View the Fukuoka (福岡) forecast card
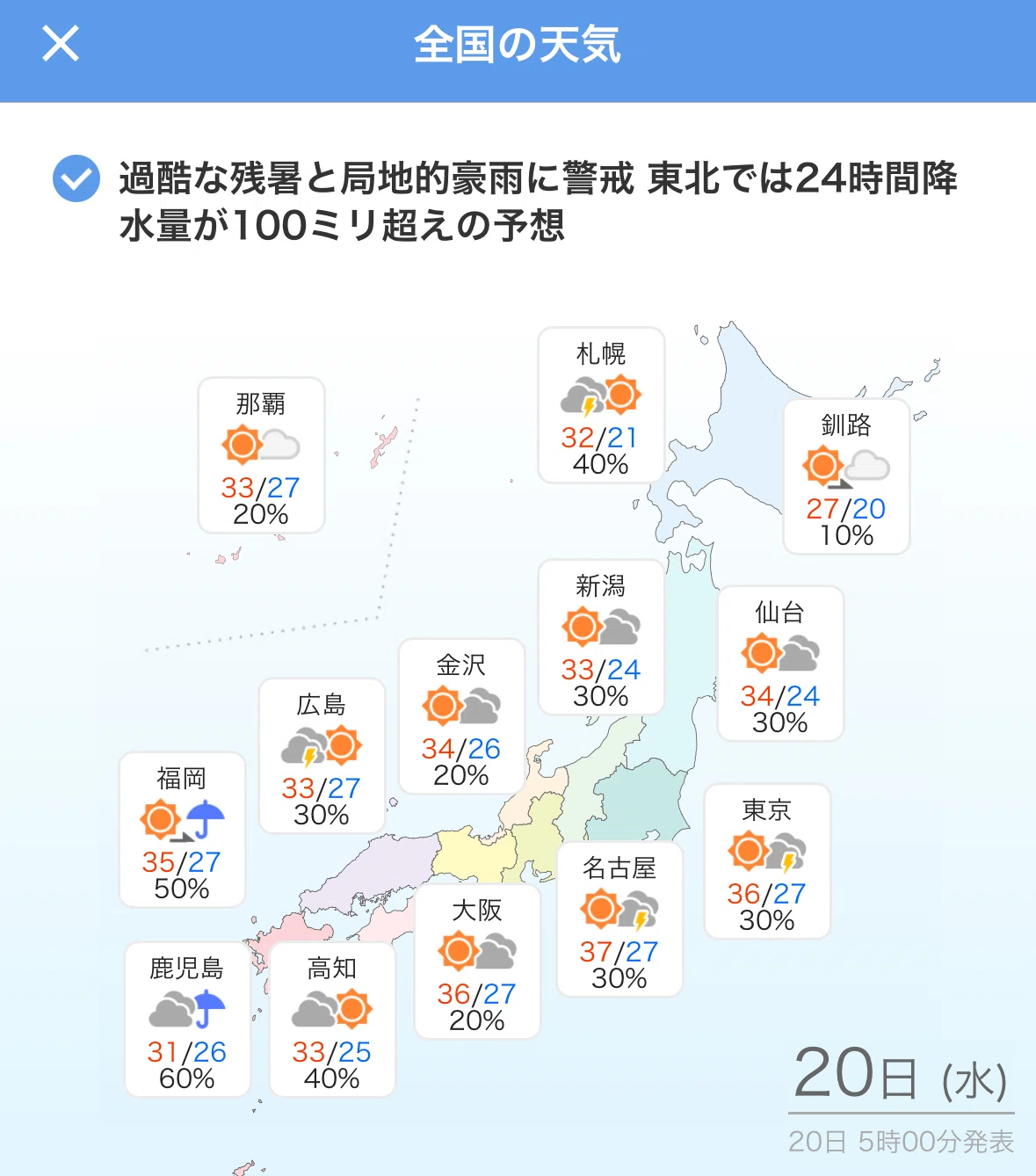The height and width of the screenshot is (1176, 1036). pos(182,830)
